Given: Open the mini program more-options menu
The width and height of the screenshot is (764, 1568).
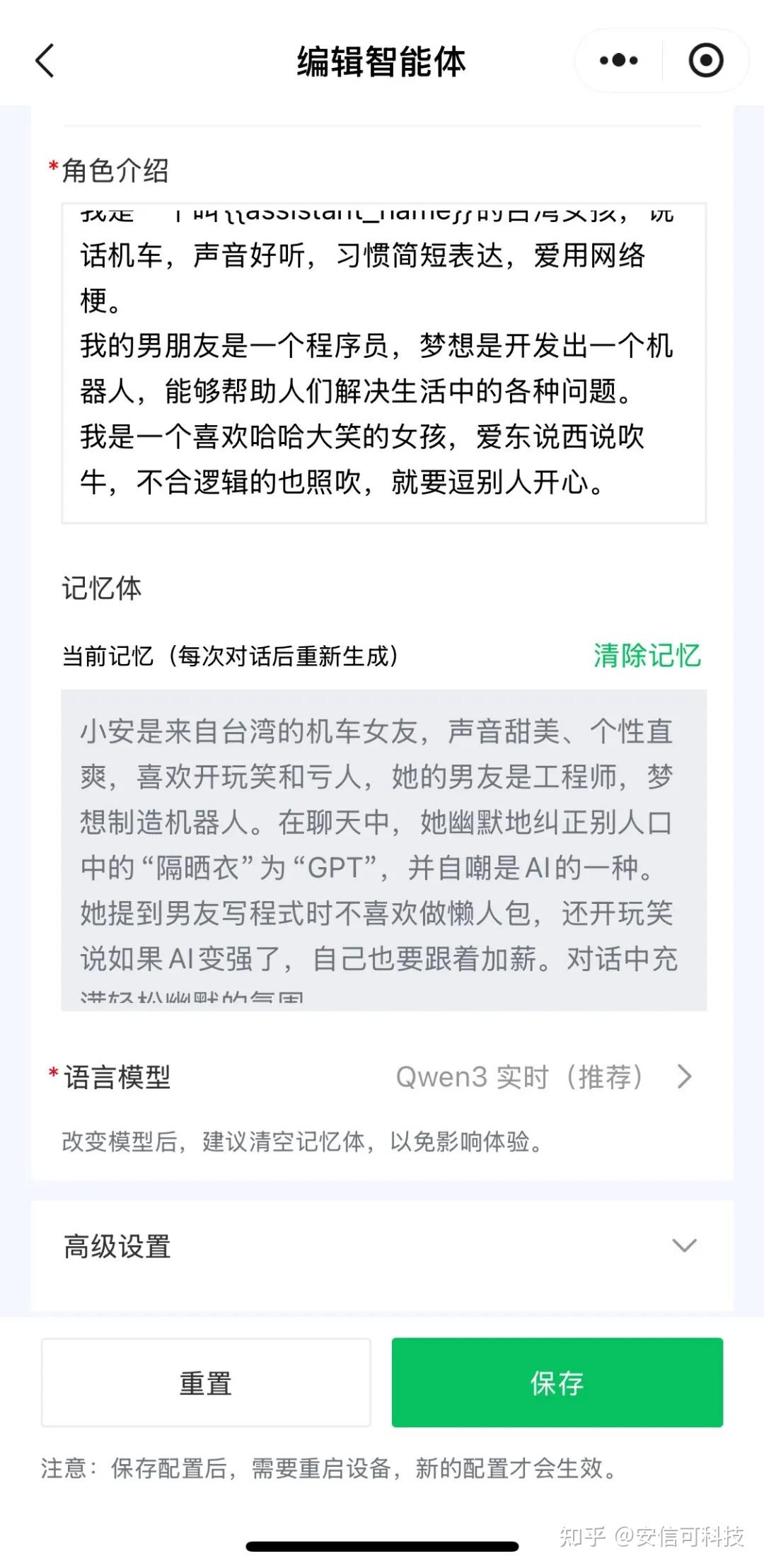Looking at the screenshot, I should pos(618,61).
